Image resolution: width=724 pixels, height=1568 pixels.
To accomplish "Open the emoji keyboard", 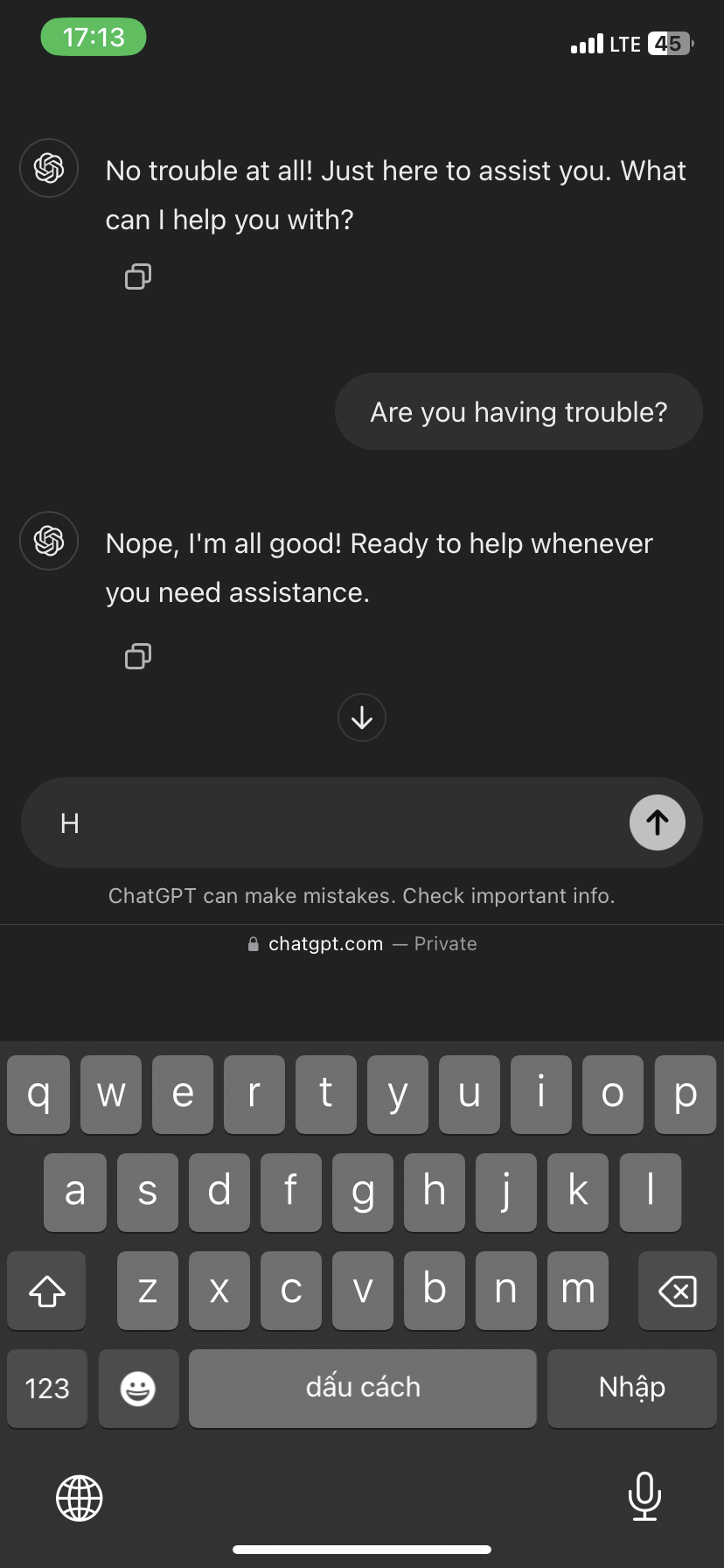I will pyautogui.click(x=138, y=1388).
